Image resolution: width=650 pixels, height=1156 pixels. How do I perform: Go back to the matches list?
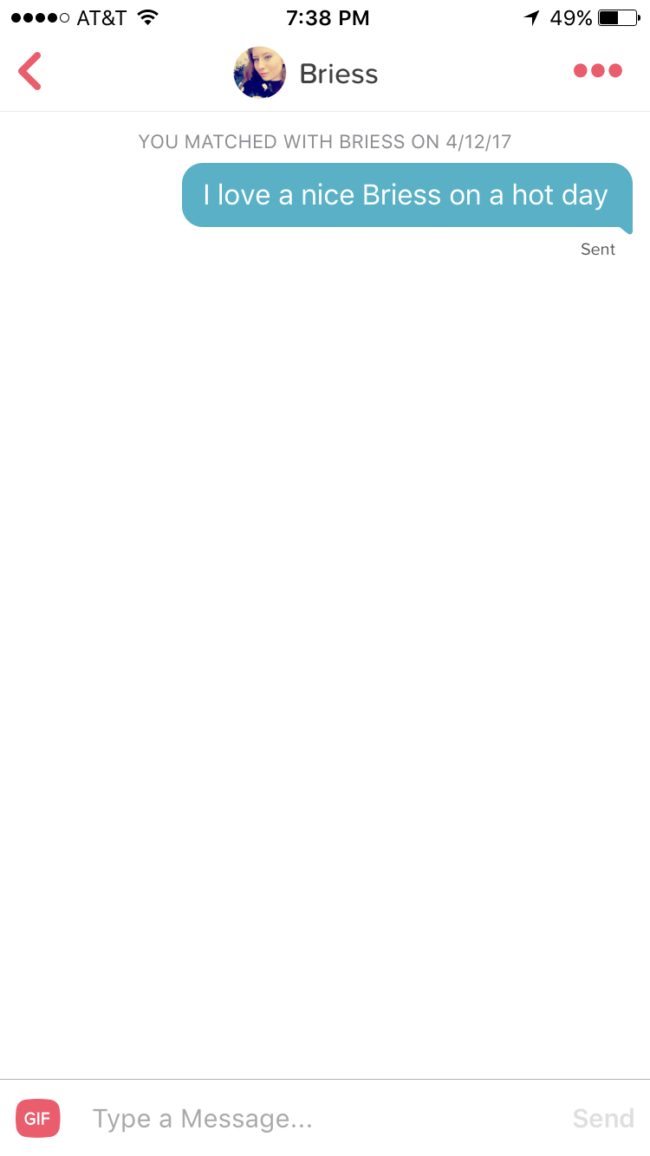click(x=30, y=72)
